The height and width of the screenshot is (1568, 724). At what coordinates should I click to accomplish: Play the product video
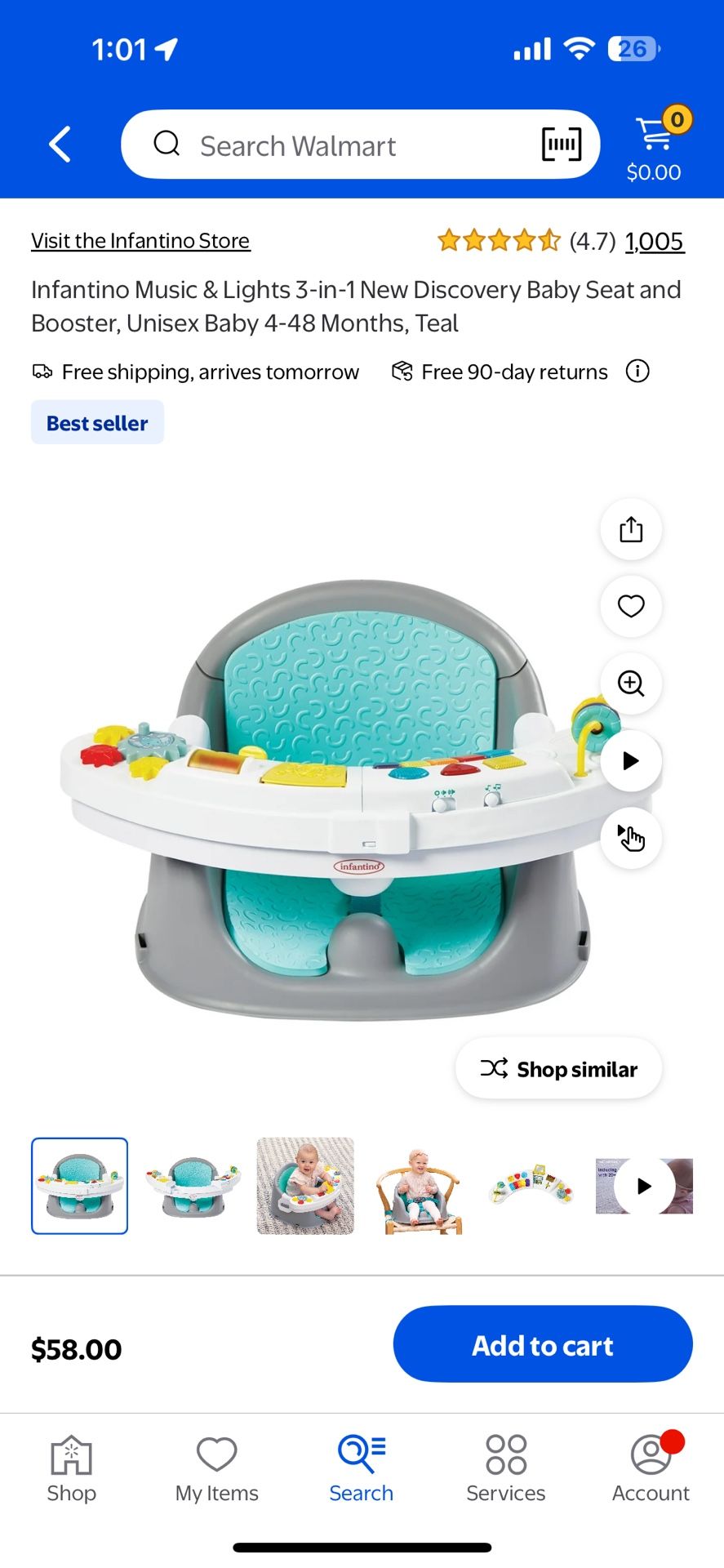tap(631, 761)
